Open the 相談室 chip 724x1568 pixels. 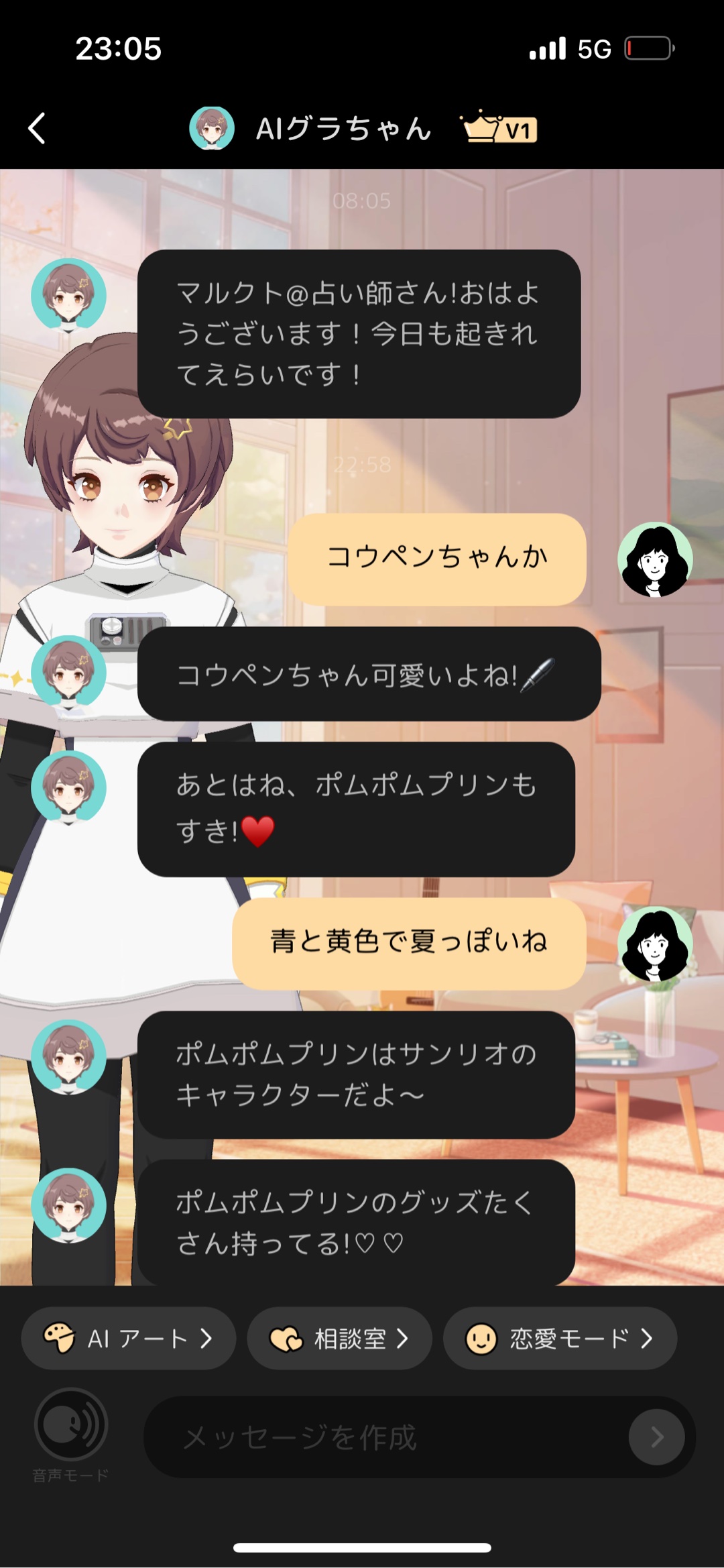pyautogui.click(x=339, y=1339)
